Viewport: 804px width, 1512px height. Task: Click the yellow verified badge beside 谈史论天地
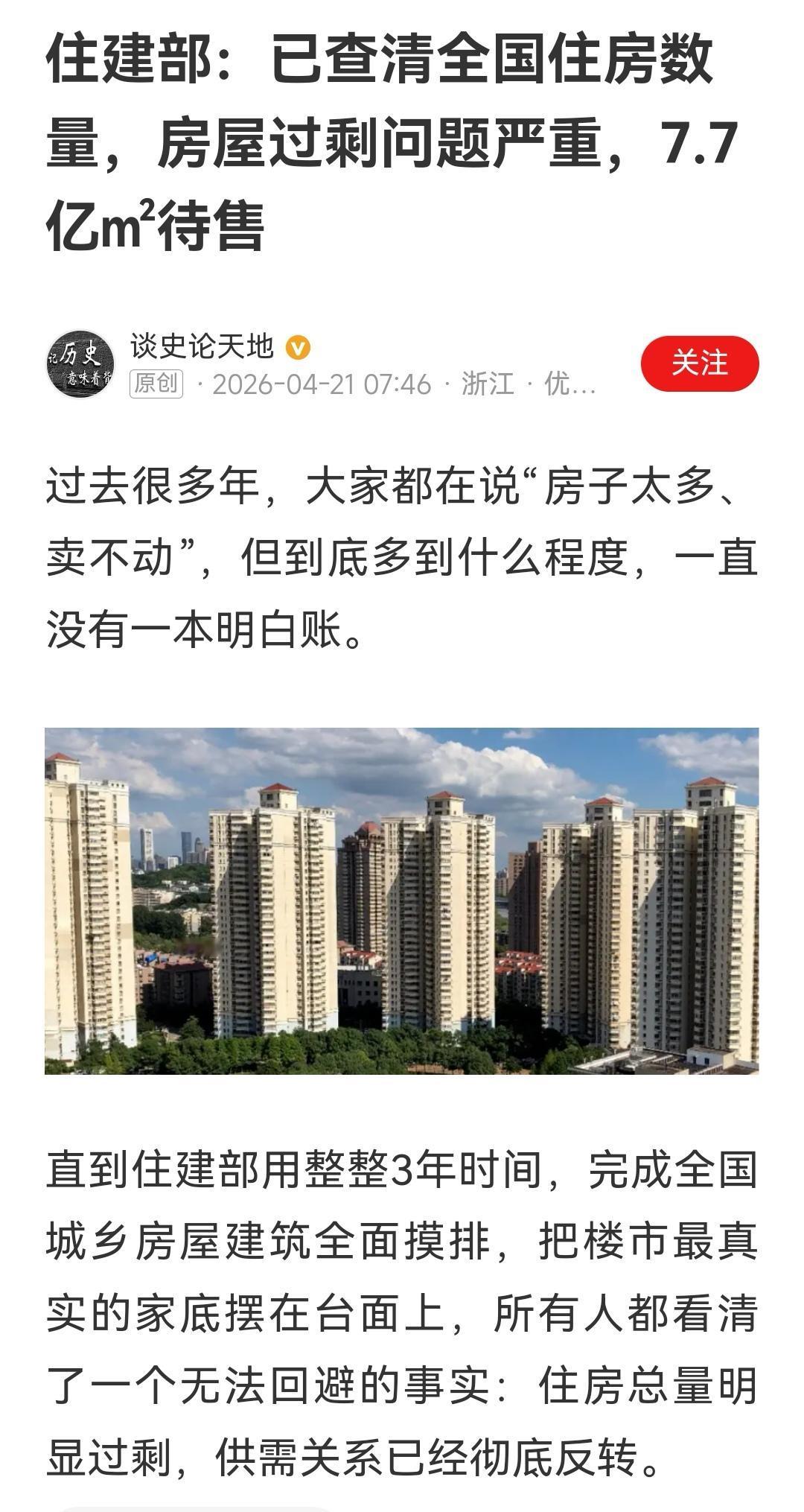point(297,347)
